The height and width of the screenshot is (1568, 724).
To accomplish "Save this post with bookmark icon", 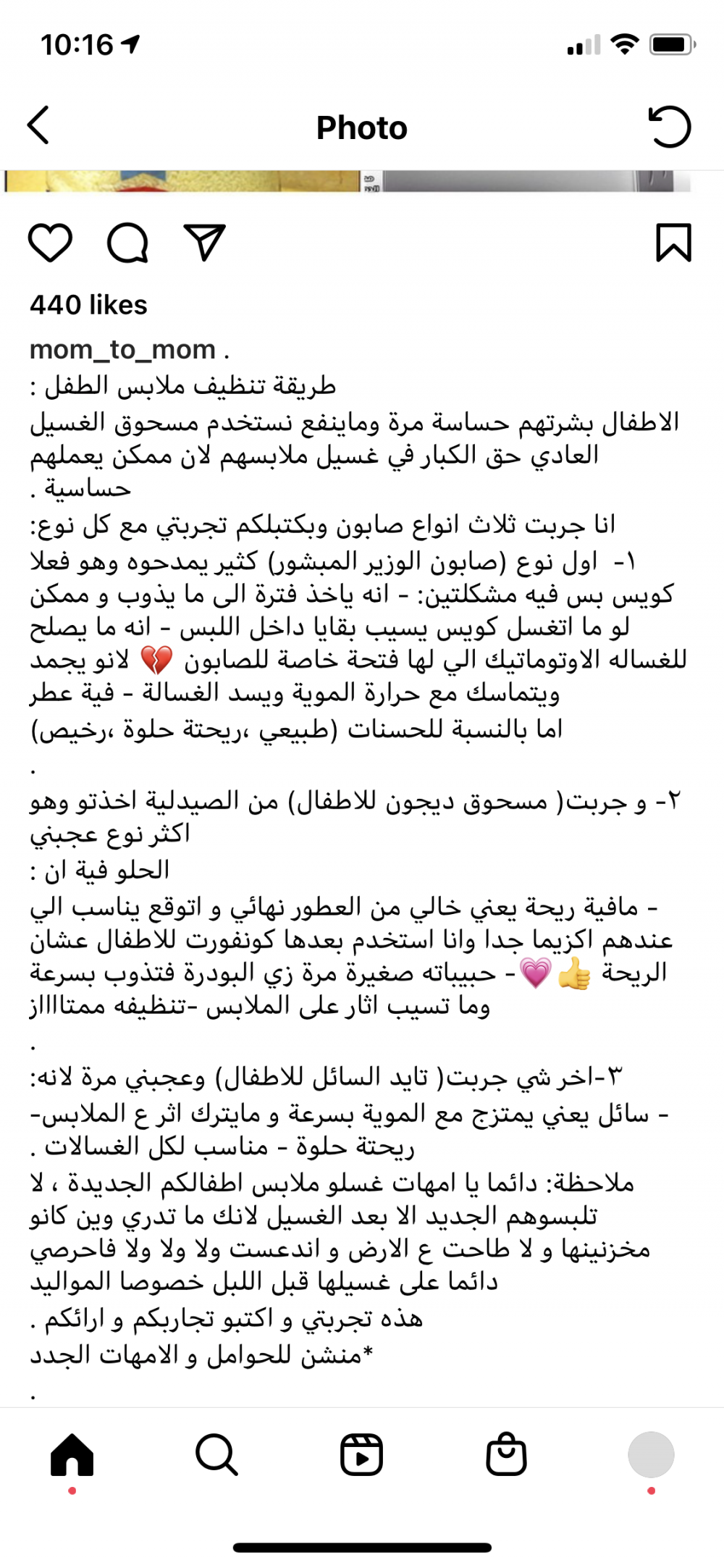I will [x=673, y=243].
